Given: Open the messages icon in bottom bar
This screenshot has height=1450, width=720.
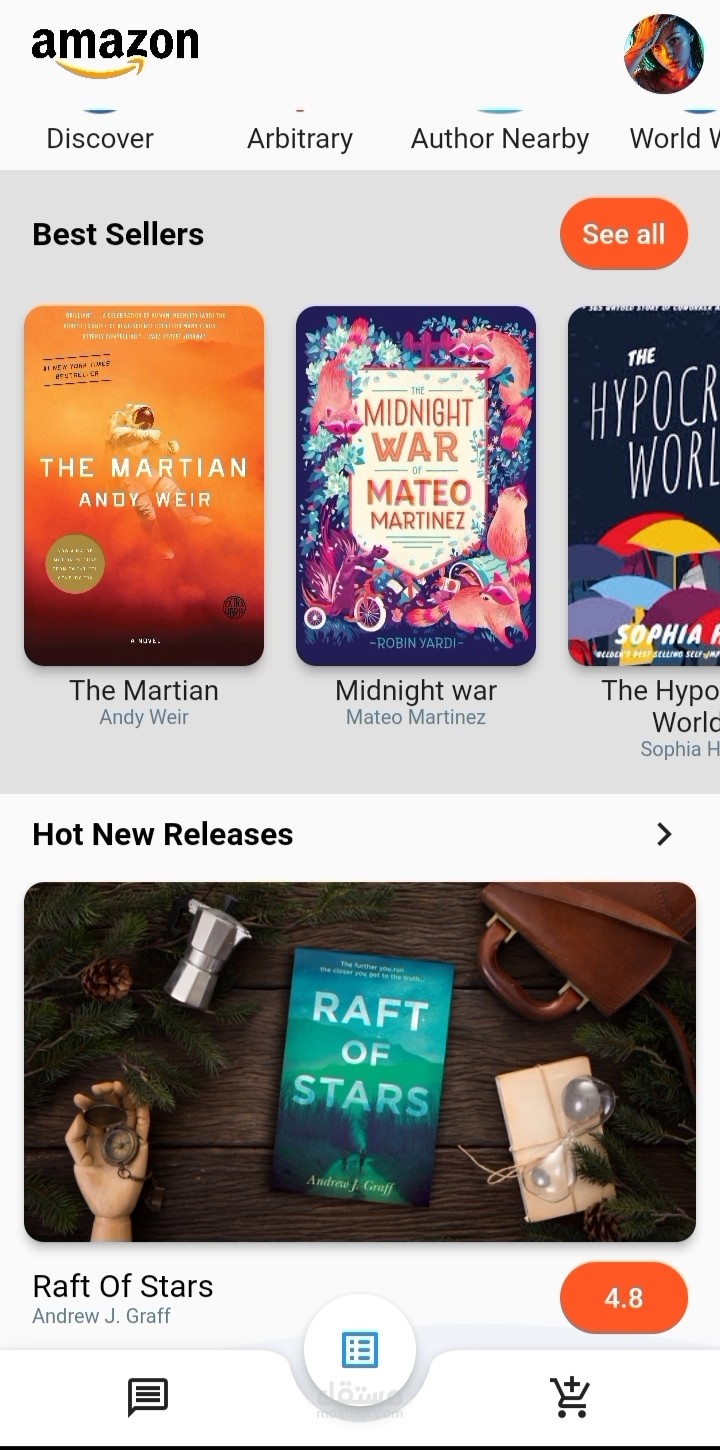Looking at the screenshot, I should 148,1397.
